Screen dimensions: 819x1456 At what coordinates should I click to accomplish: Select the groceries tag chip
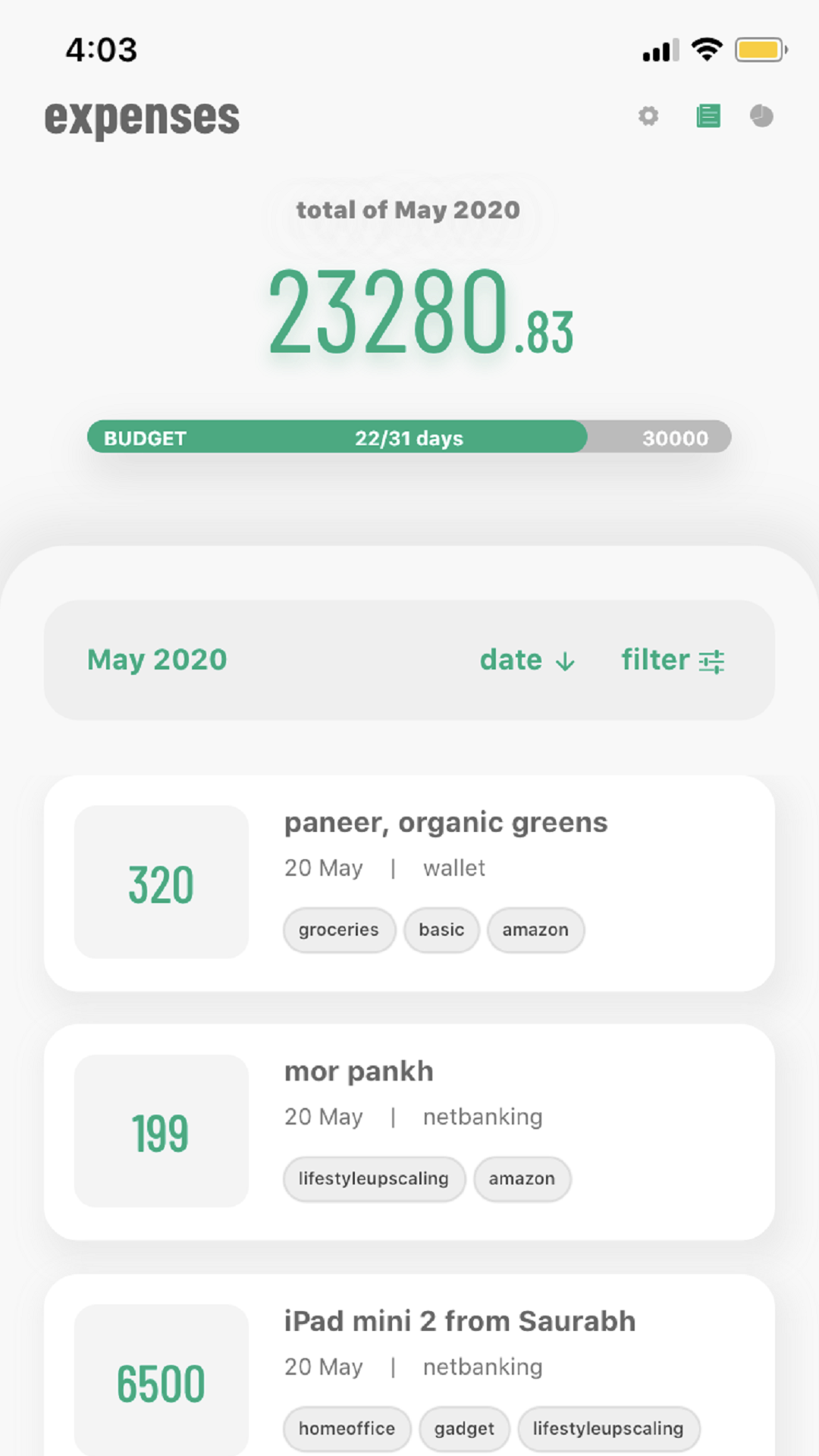click(339, 930)
